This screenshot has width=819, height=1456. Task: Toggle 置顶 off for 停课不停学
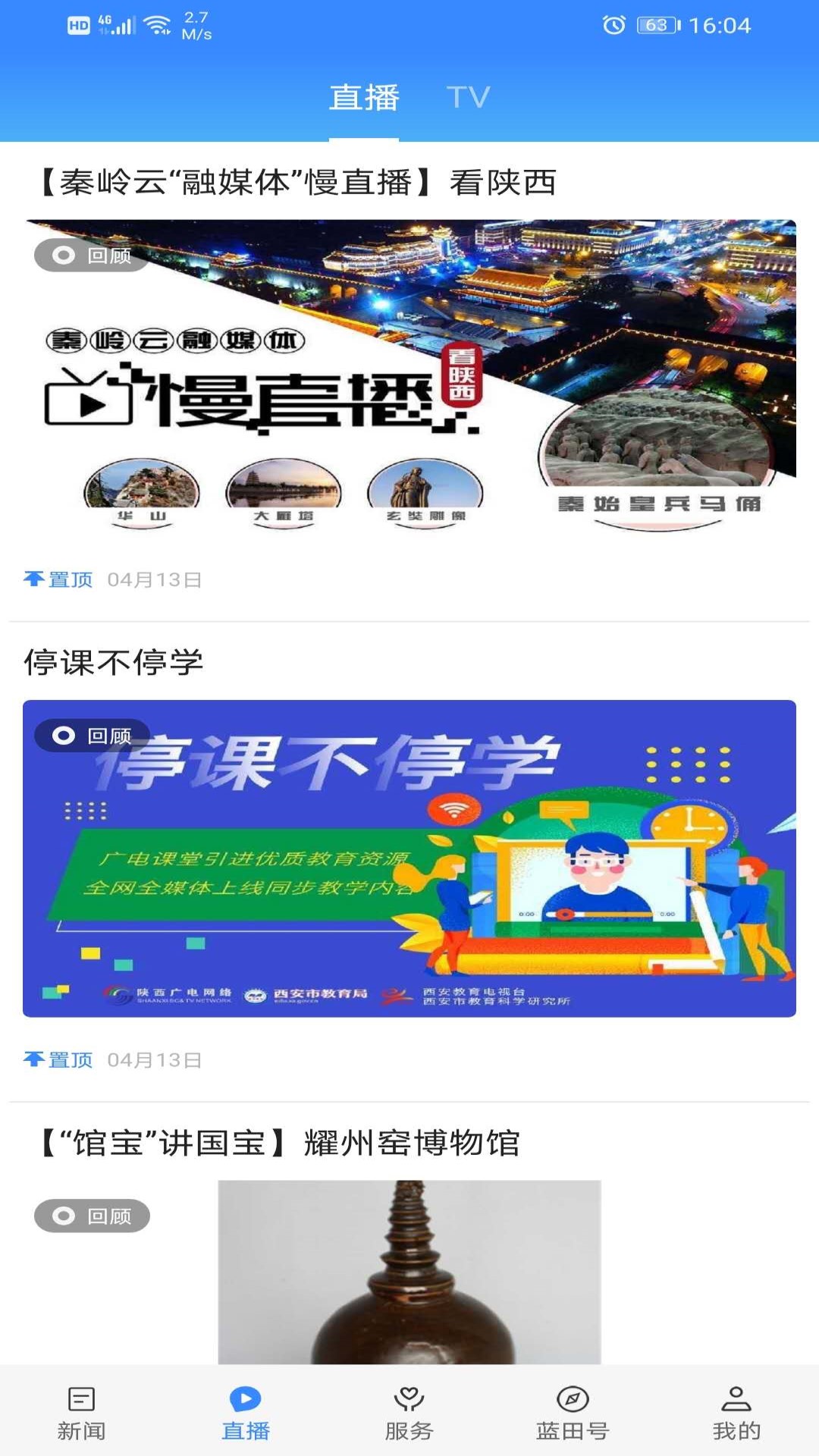59,1059
